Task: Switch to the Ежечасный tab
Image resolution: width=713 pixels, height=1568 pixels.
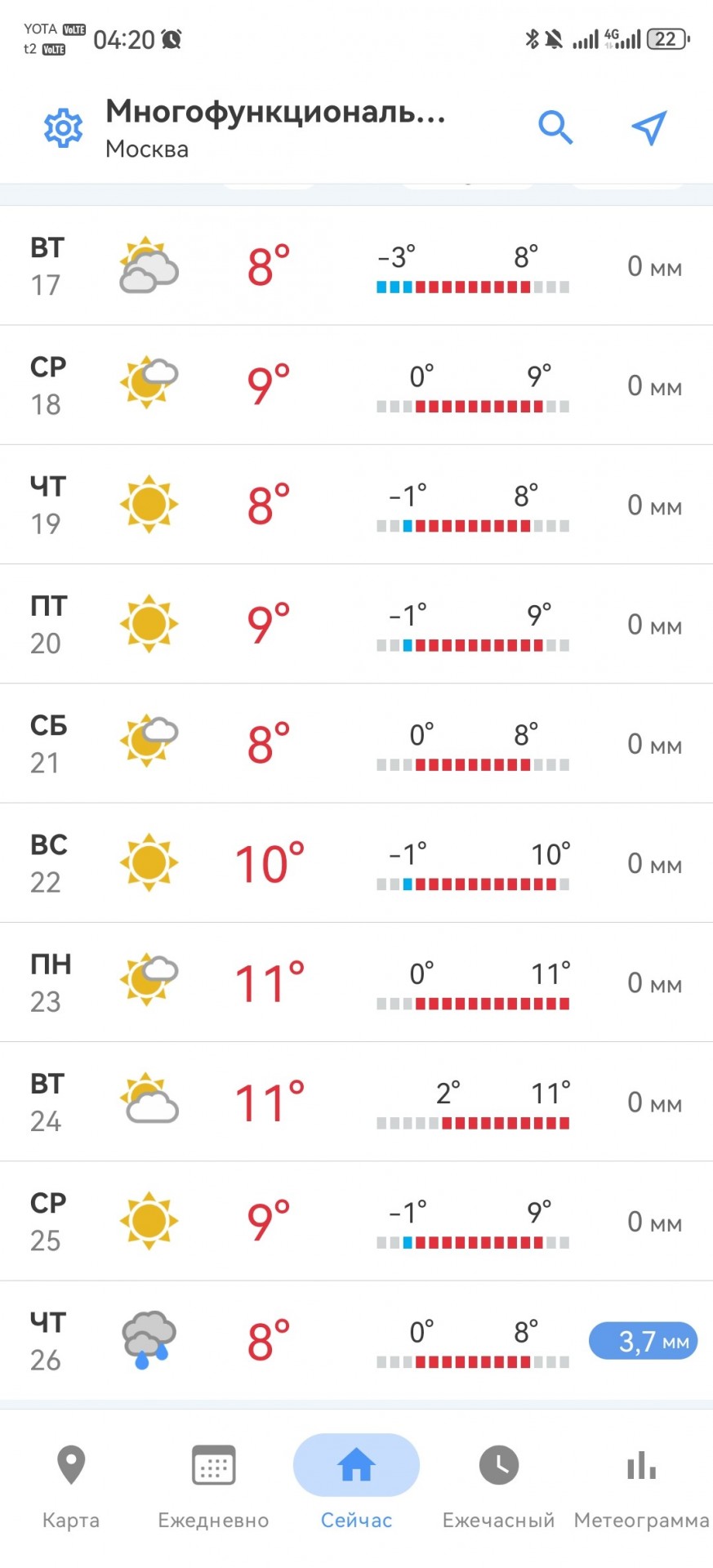Action: pyautogui.click(x=498, y=1486)
